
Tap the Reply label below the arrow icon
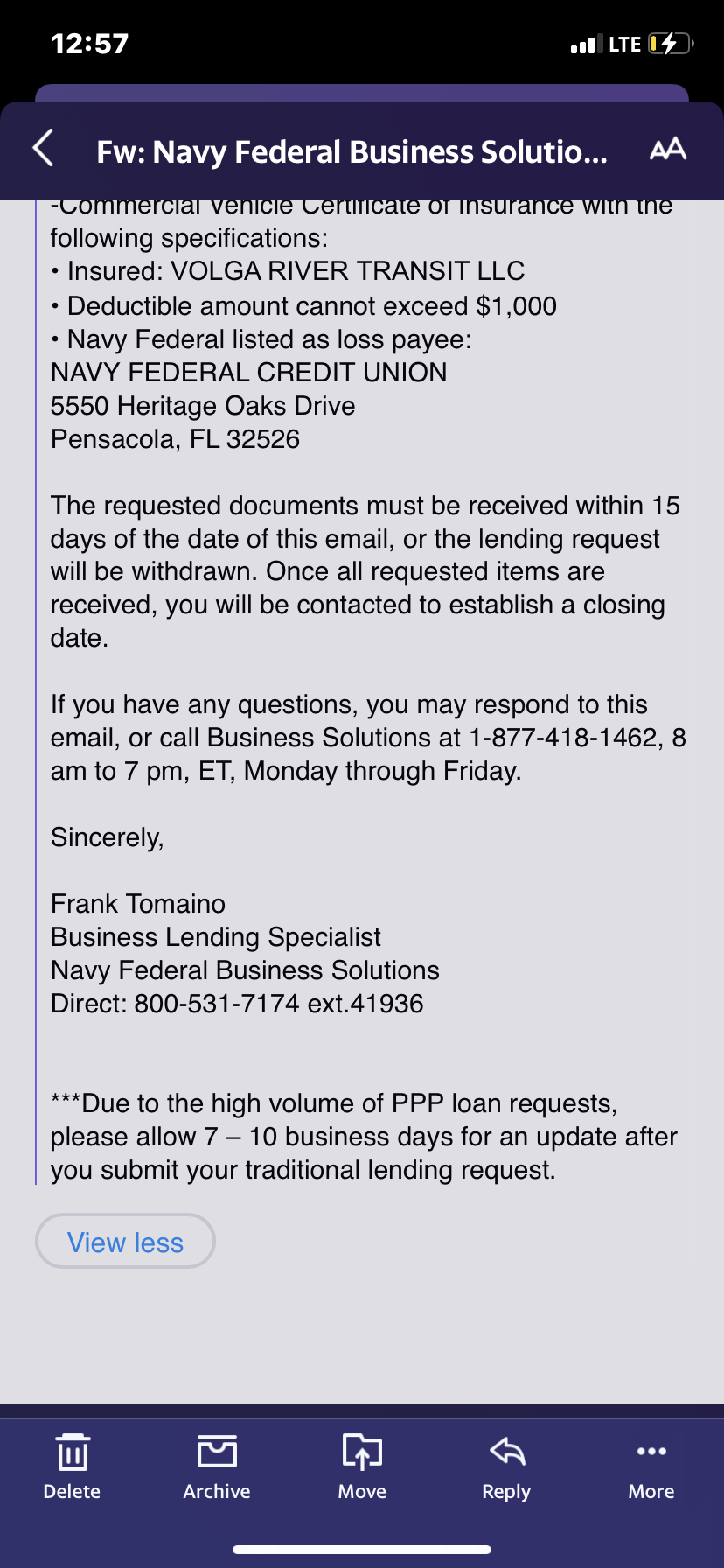(506, 1492)
